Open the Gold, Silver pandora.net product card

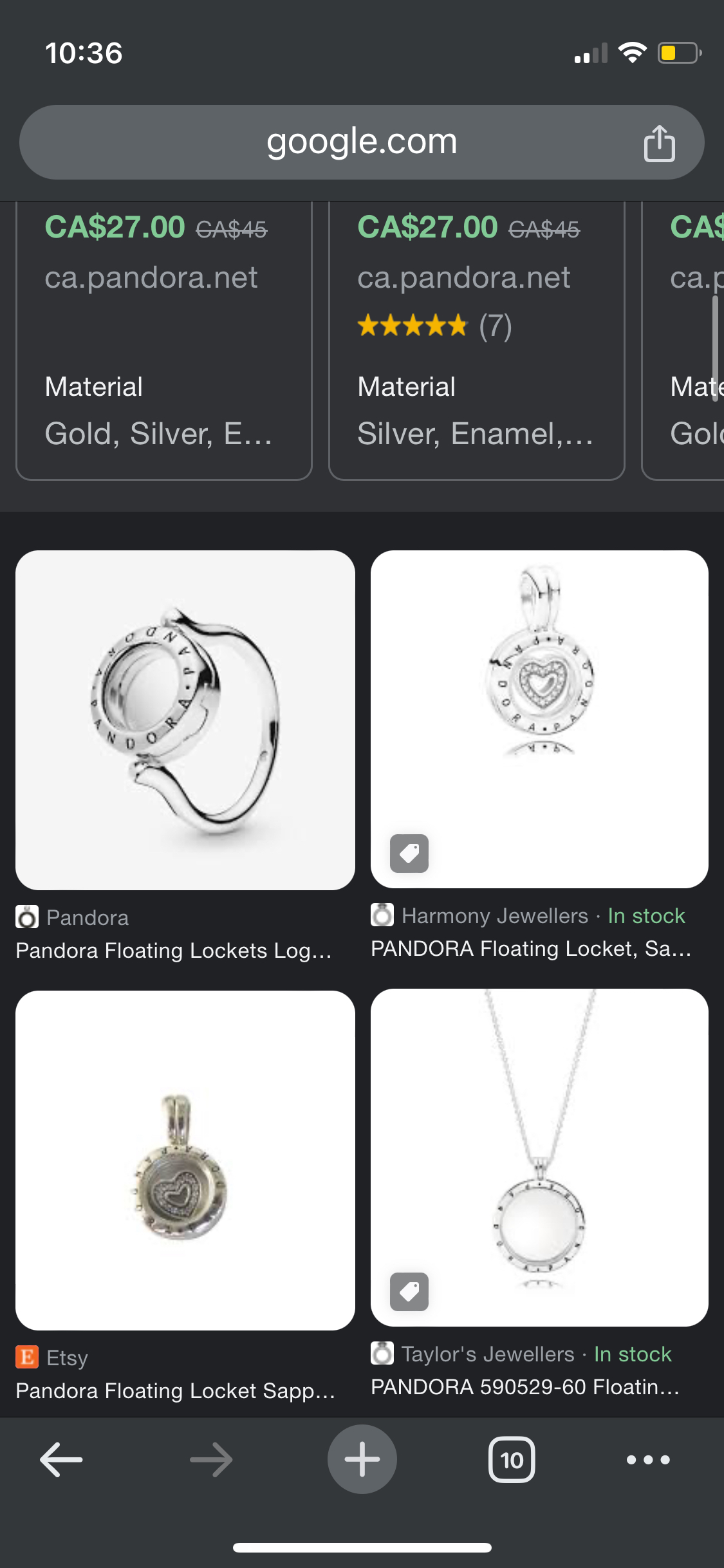pyautogui.click(x=163, y=341)
